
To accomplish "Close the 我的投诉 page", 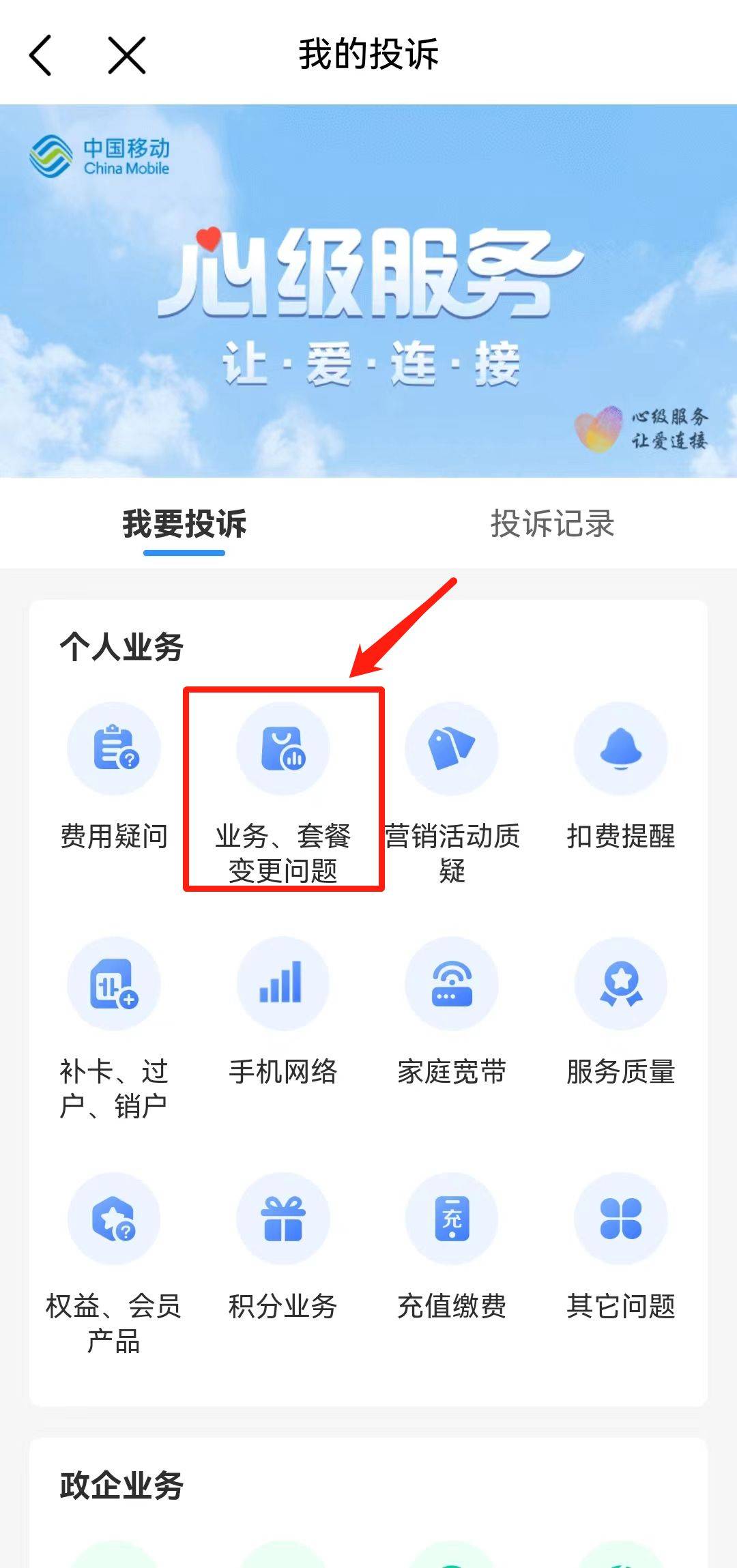I will [x=127, y=55].
